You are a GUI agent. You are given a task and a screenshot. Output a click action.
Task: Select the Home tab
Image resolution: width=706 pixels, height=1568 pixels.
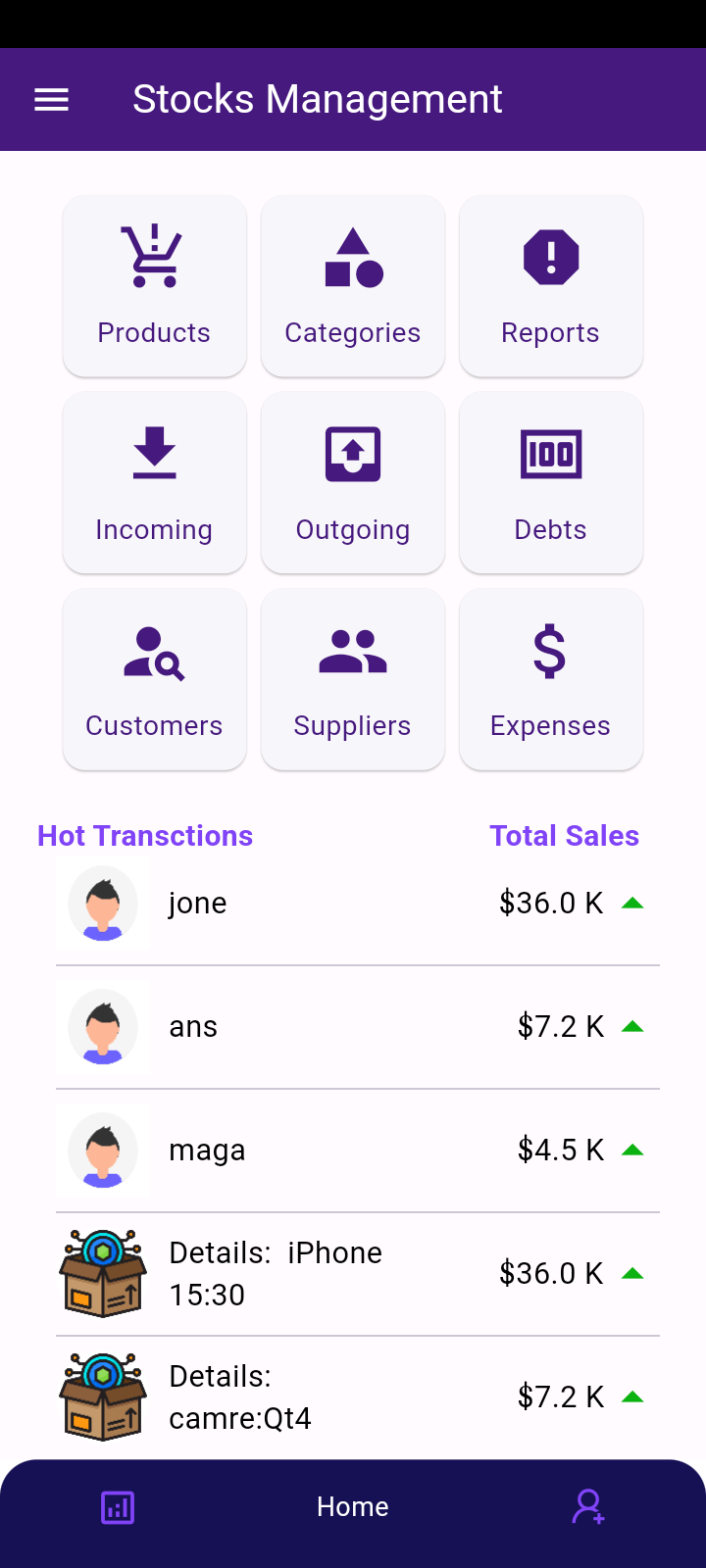[x=352, y=1507]
